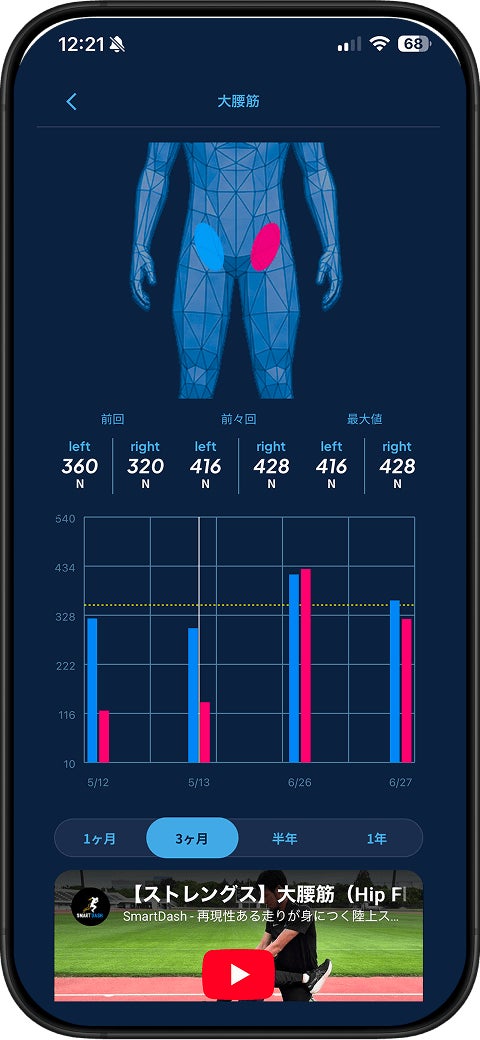Show the 1年 range
This screenshot has width=480, height=1040.
click(x=377, y=838)
